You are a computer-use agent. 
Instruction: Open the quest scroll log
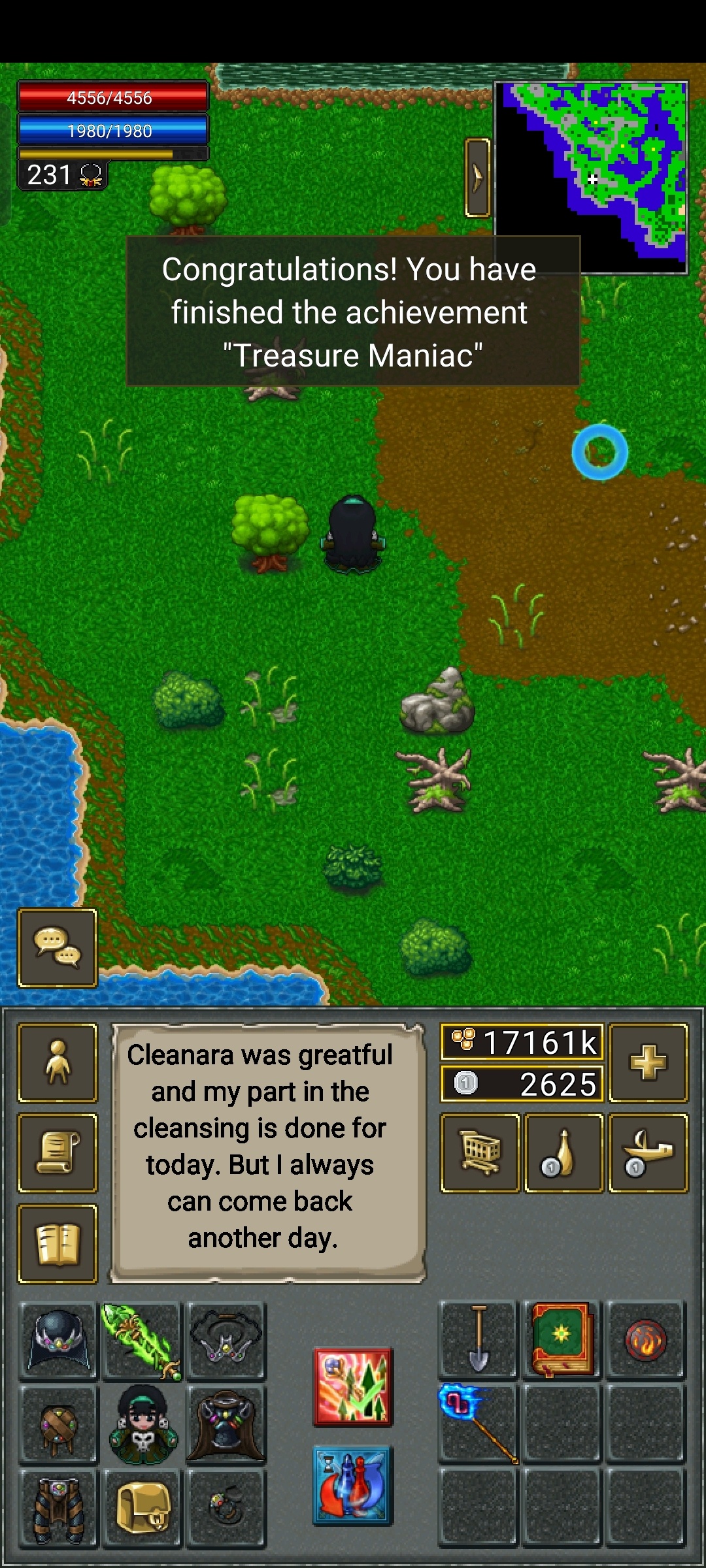pyautogui.click(x=58, y=1152)
